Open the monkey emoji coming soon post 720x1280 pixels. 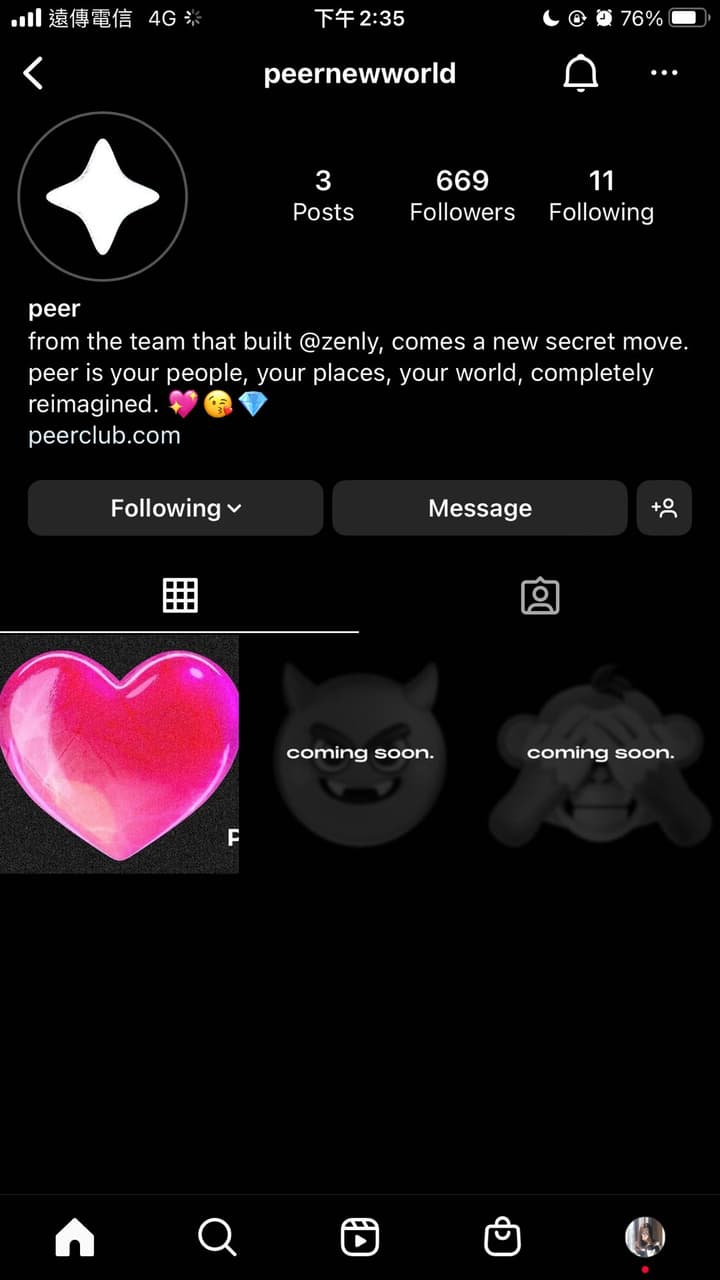click(x=600, y=754)
